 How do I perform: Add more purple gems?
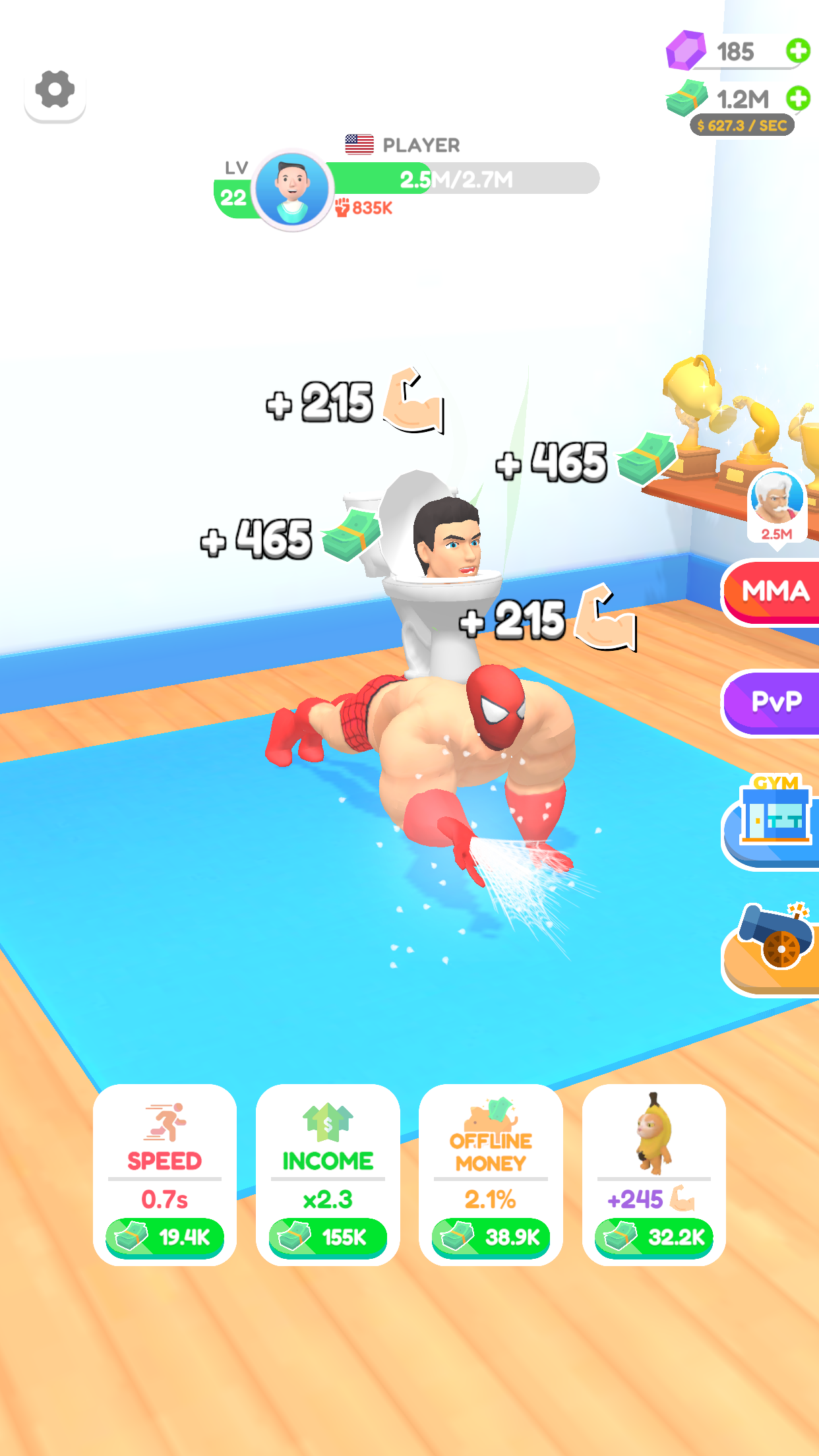(798, 51)
